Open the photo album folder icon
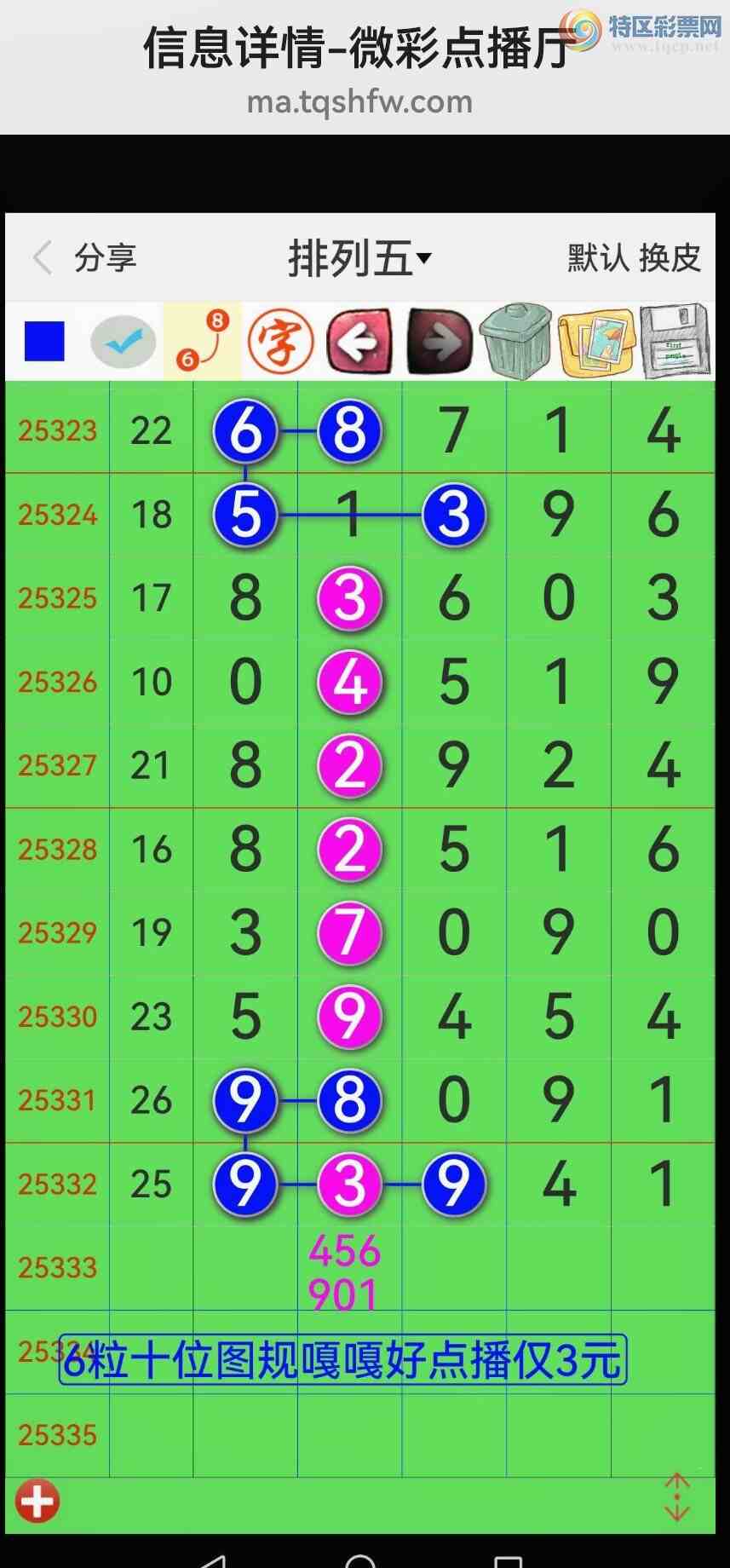 595,342
